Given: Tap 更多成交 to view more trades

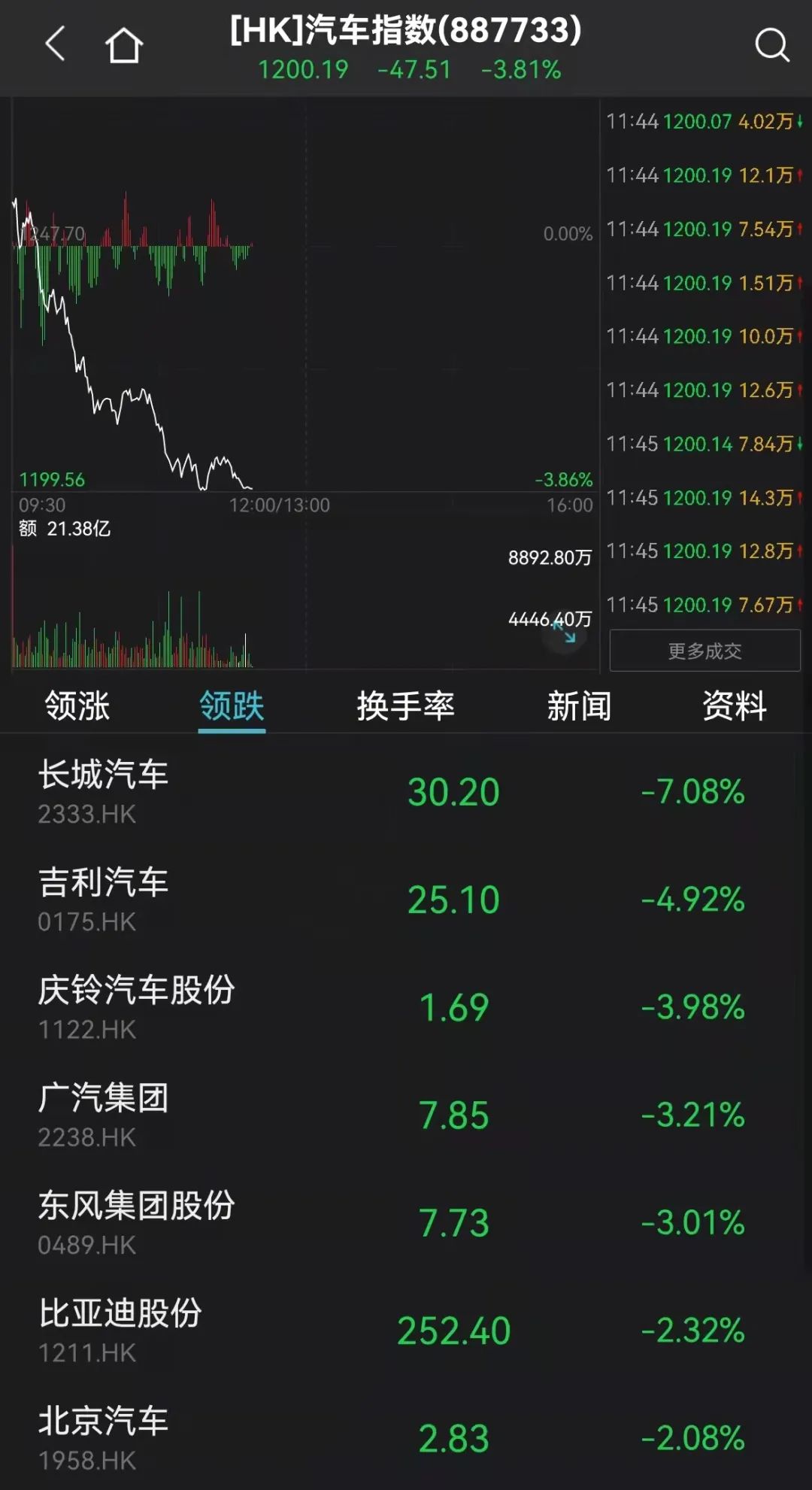Looking at the screenshot, I should [704, 651].
